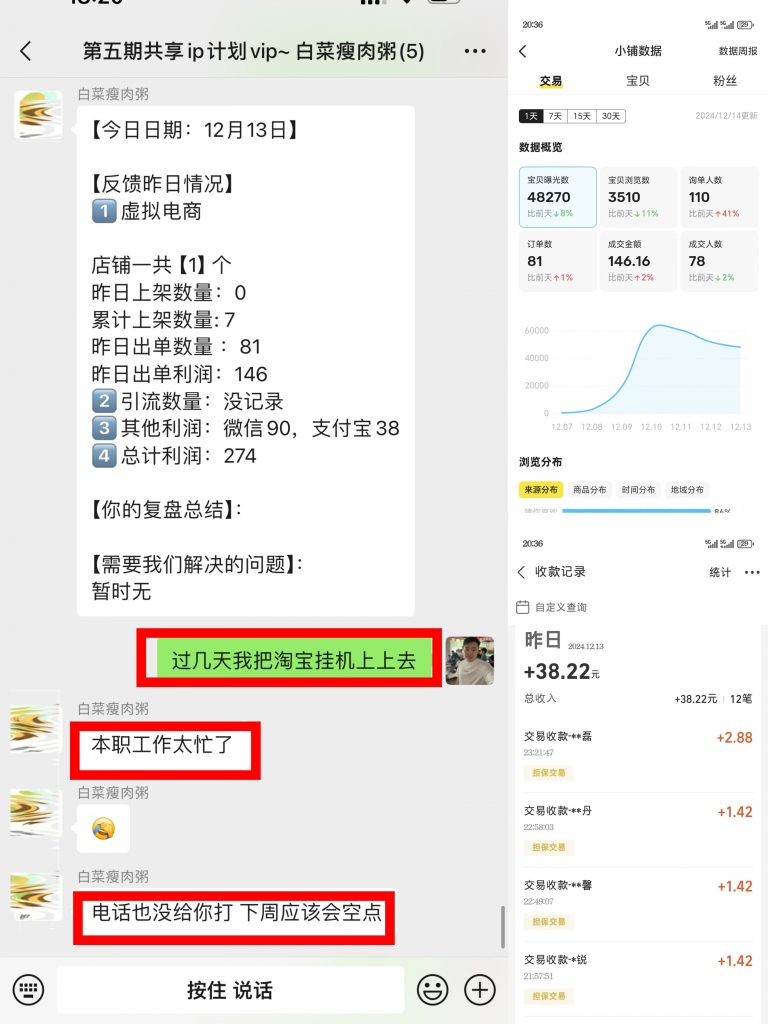Tap the emoji icon in the message bar

pyautogui.click(x=433, y=989)
